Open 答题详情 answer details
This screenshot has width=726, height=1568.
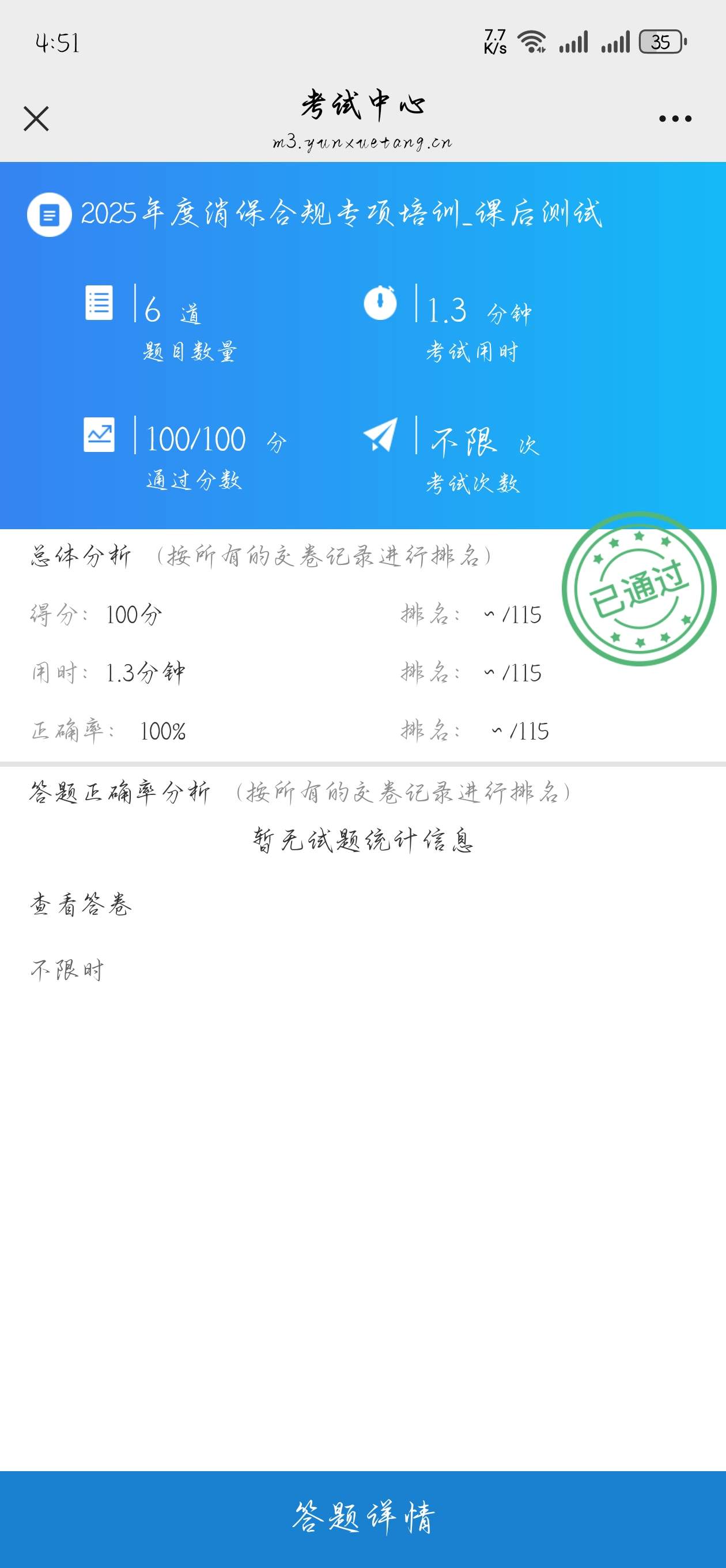click(x=362, y=1518)
